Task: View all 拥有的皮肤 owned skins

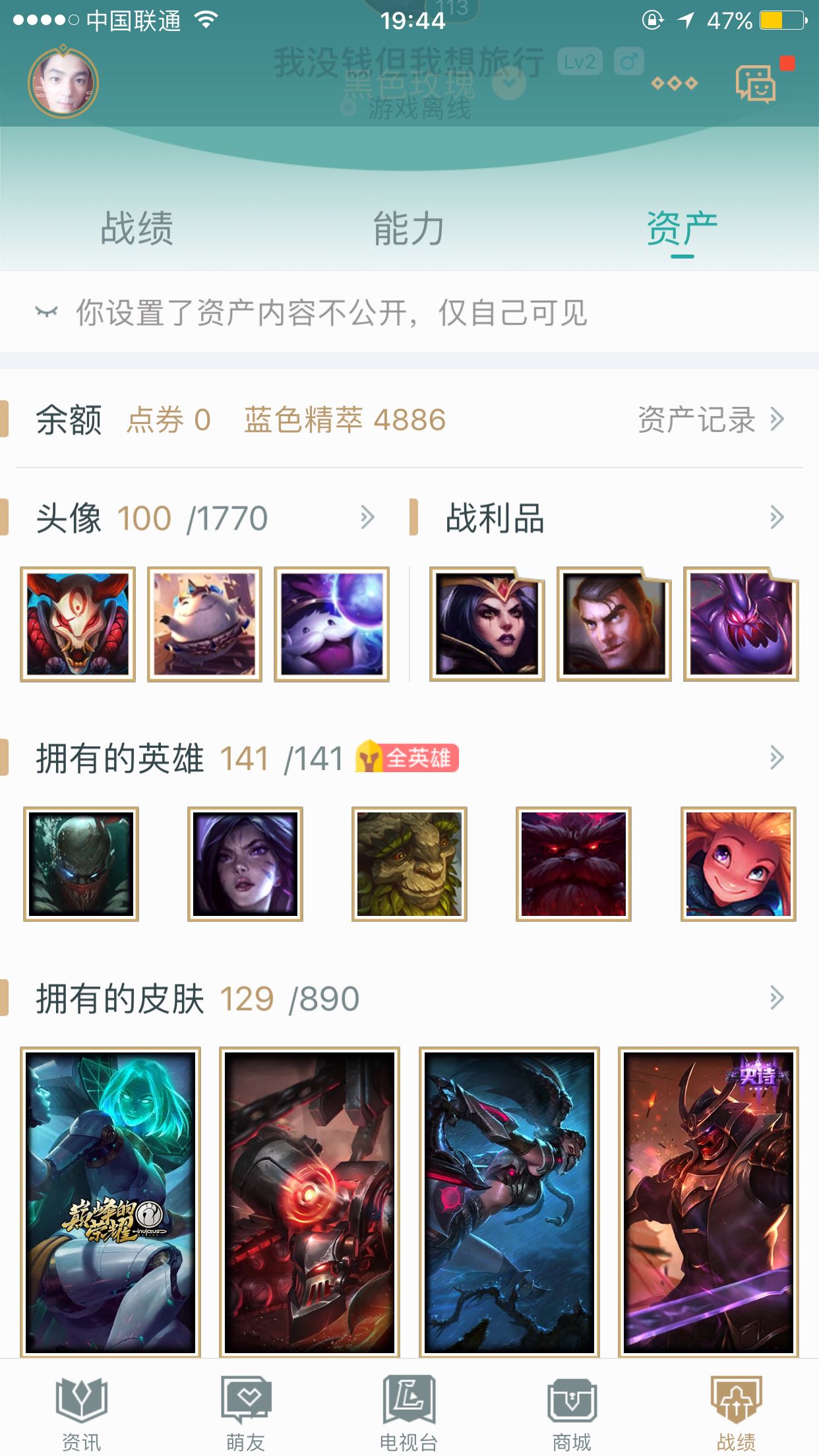Action: [776, 998]
